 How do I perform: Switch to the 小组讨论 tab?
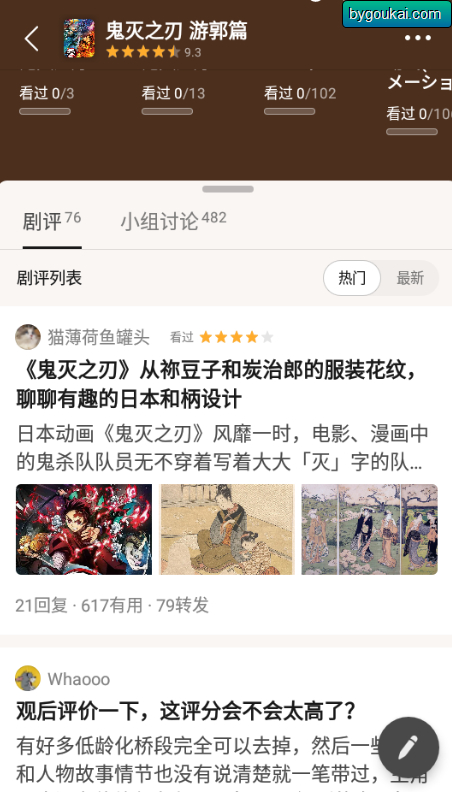click(173, 221)
